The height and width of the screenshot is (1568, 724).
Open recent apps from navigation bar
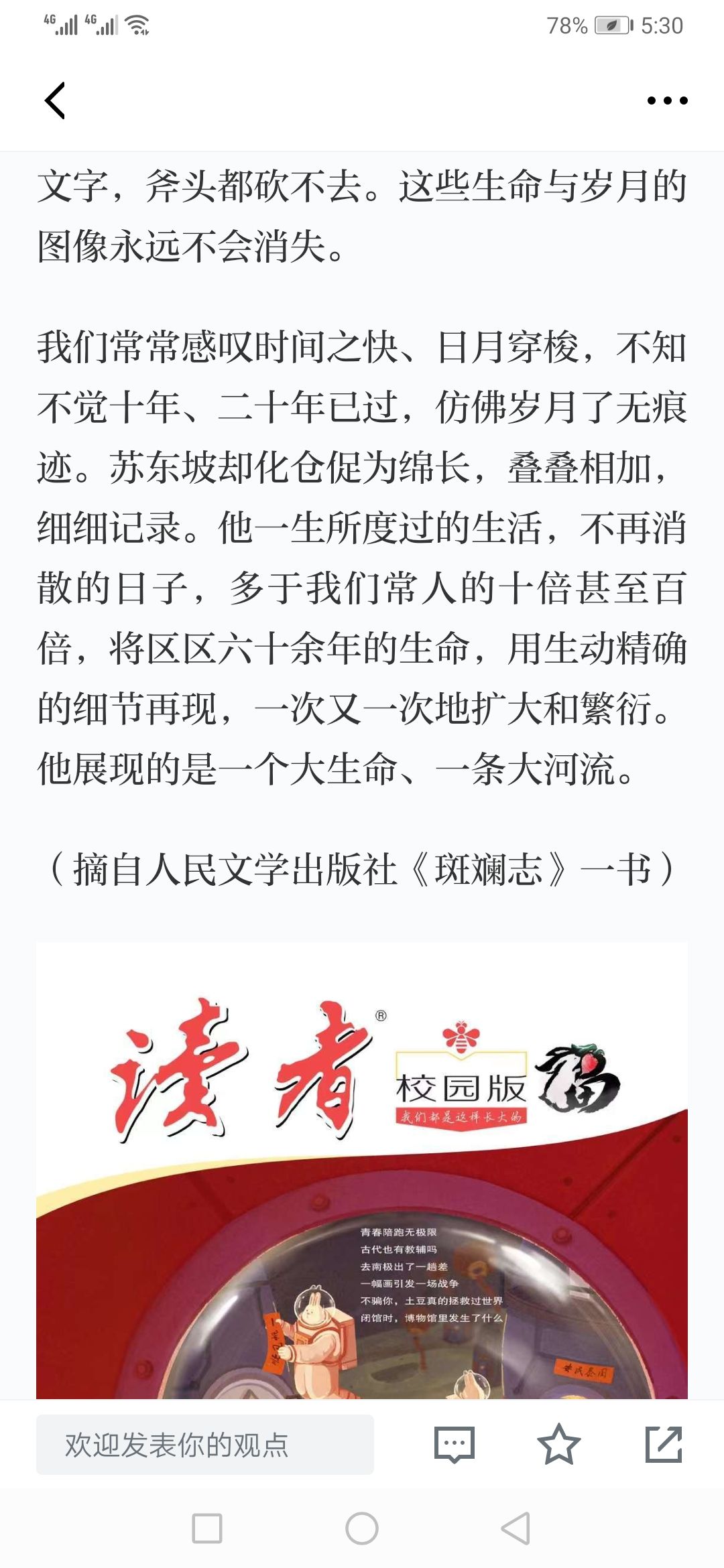click(207, 1528)
